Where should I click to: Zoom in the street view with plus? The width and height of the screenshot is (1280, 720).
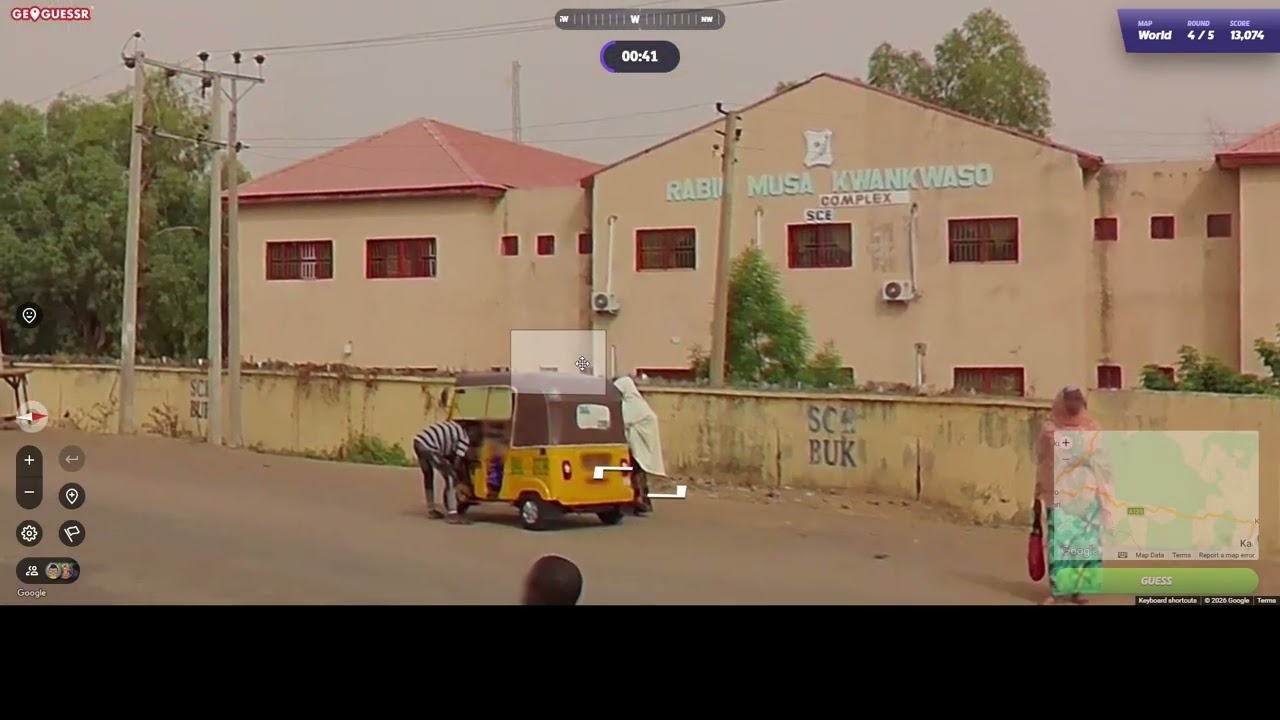29,460
